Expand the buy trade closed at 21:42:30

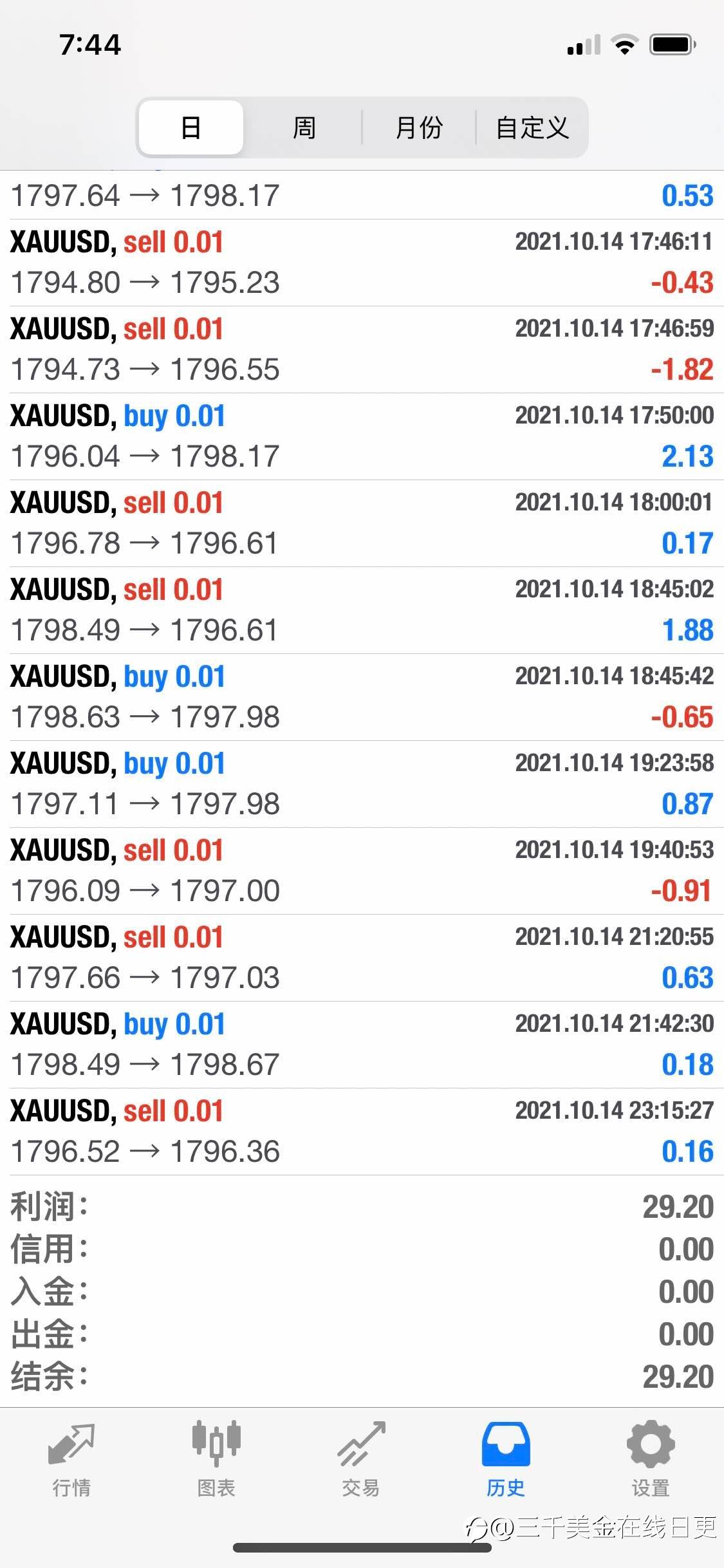pos(362,1045)
